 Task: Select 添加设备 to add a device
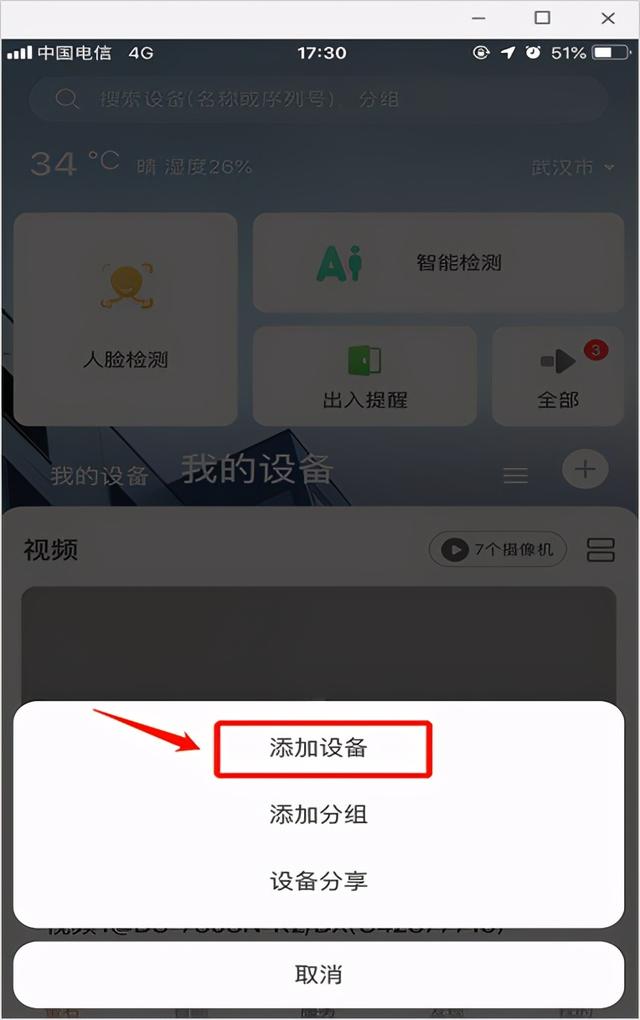point(320,748)
